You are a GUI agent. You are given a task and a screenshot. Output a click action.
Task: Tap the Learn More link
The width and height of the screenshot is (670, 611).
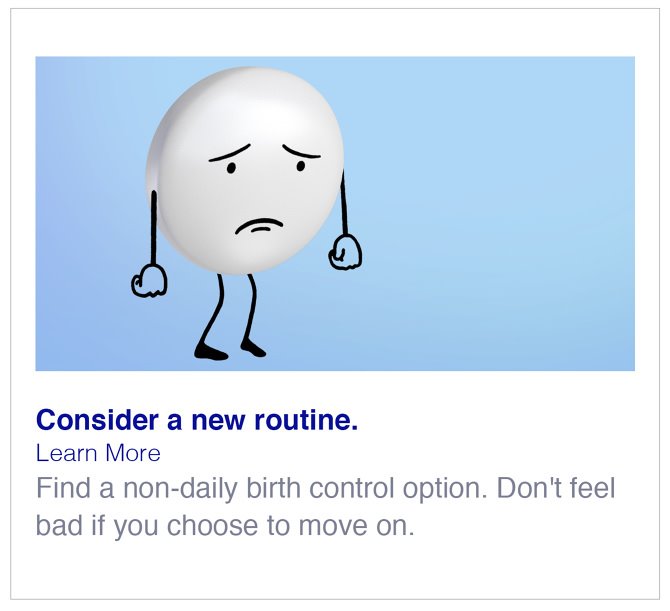(98, 453)
